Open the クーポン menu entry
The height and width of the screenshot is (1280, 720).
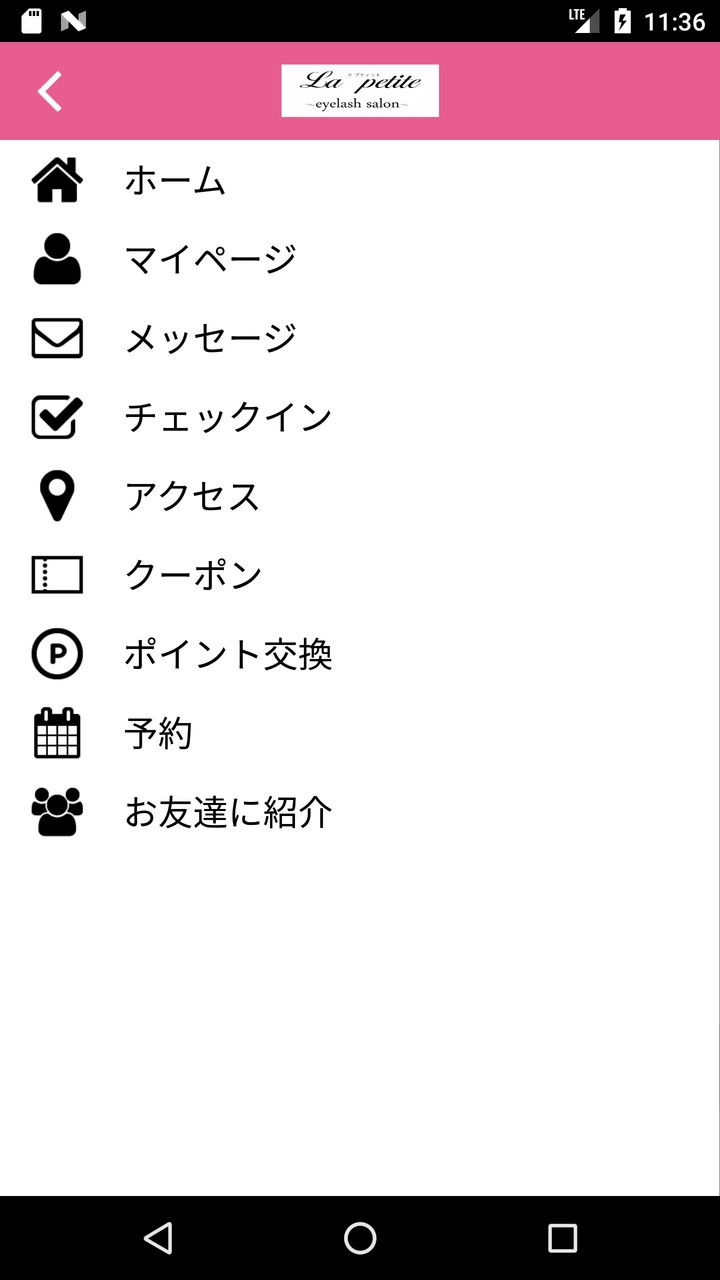[x=193, y=575]
